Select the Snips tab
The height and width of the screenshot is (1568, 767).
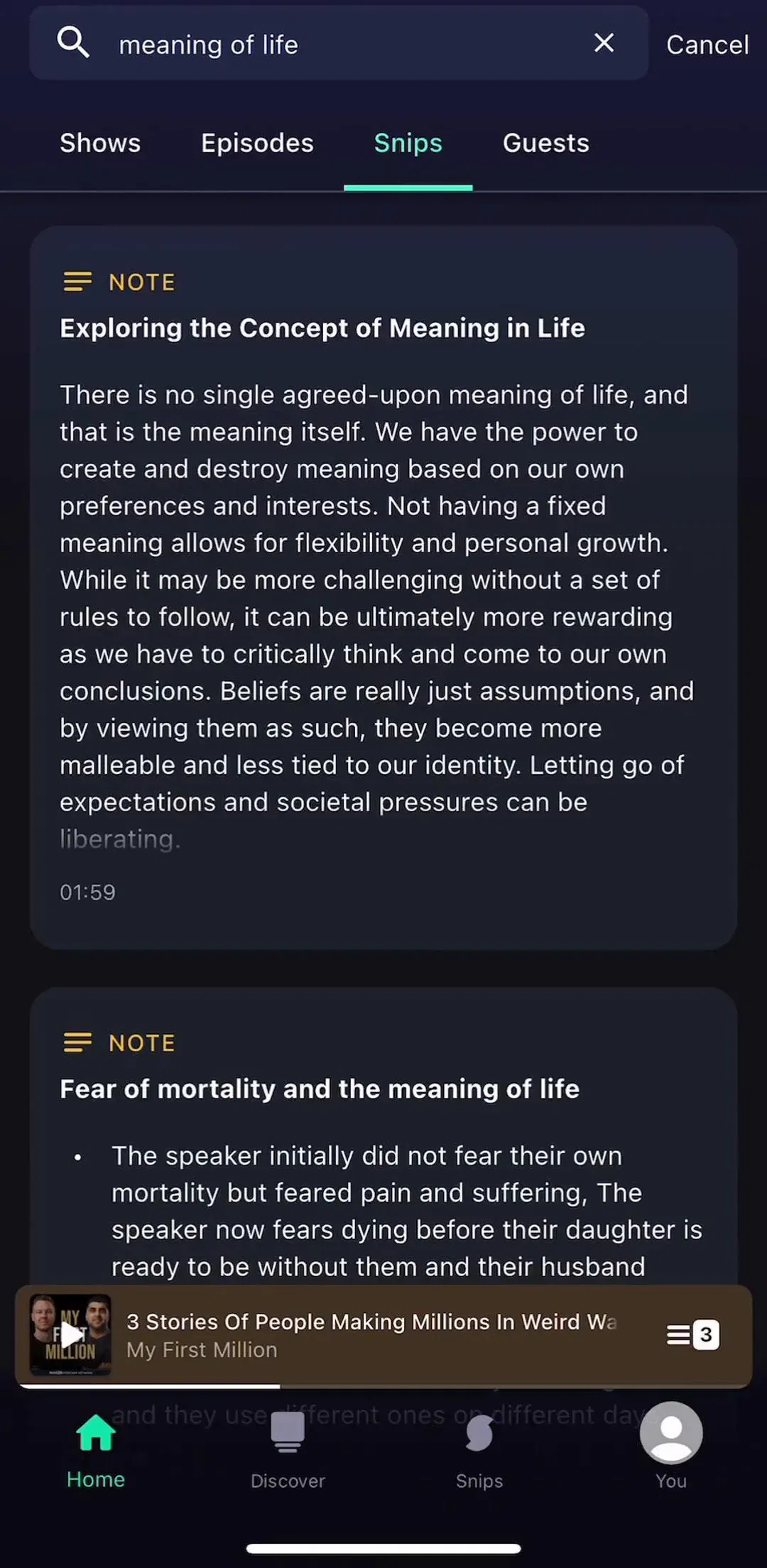(408, 143)
